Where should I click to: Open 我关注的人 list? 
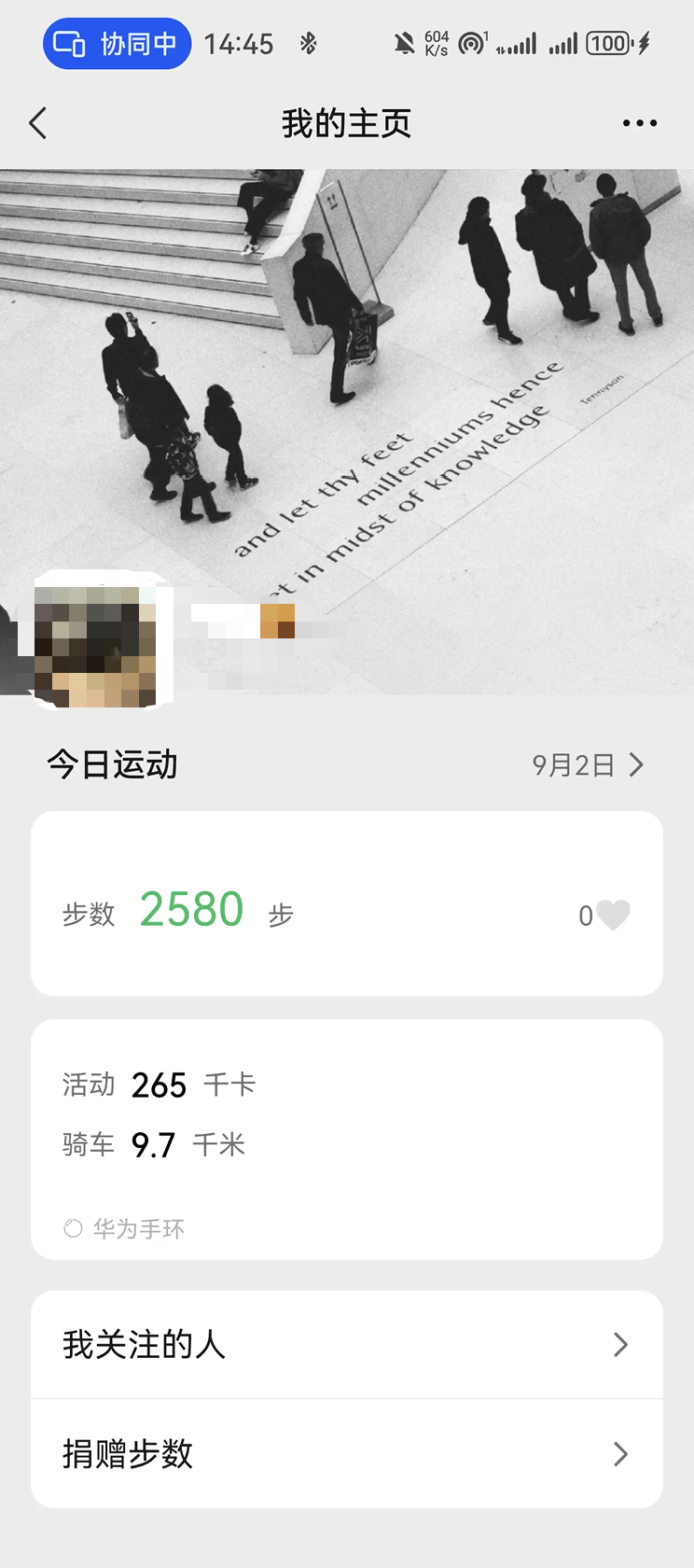(347, 1345)
